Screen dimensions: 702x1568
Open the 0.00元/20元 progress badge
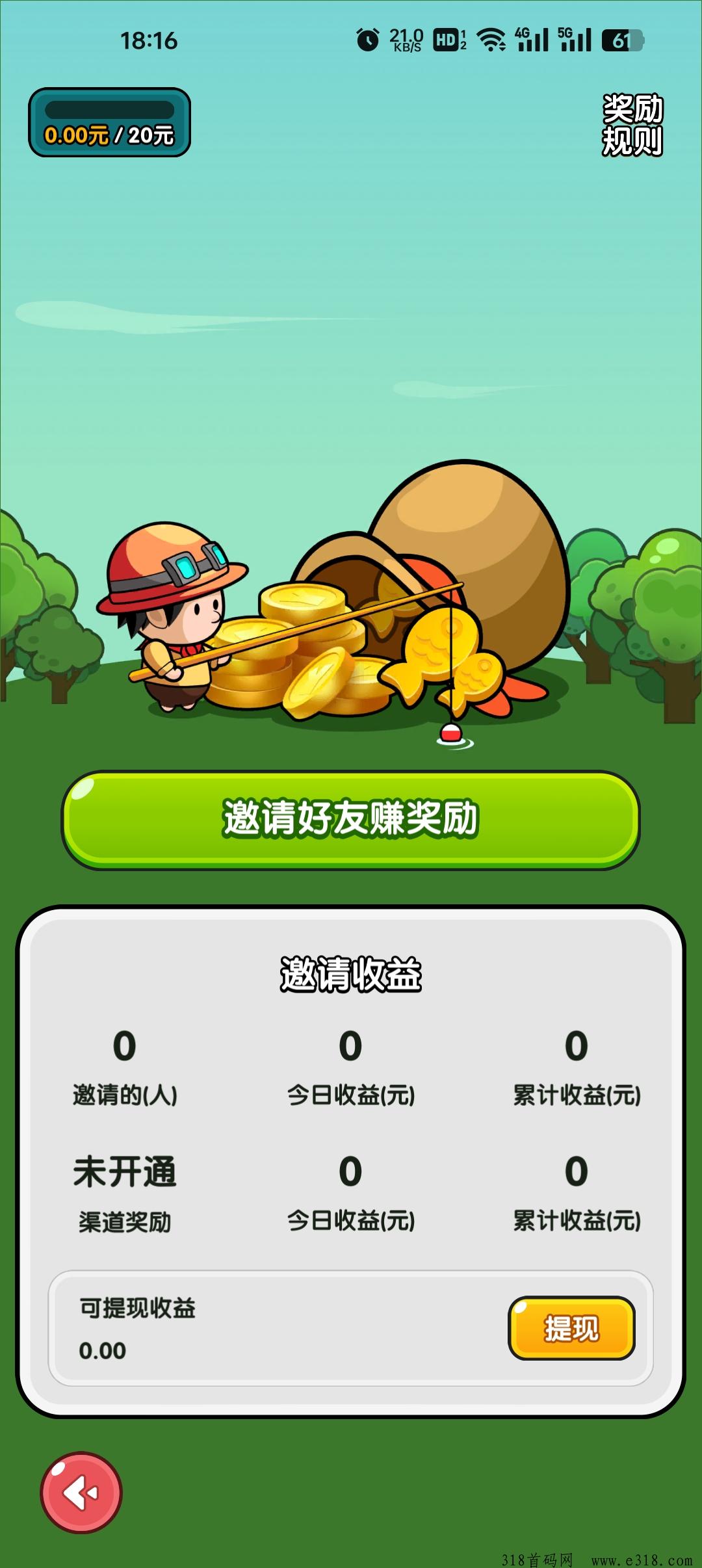coord(109,123)
